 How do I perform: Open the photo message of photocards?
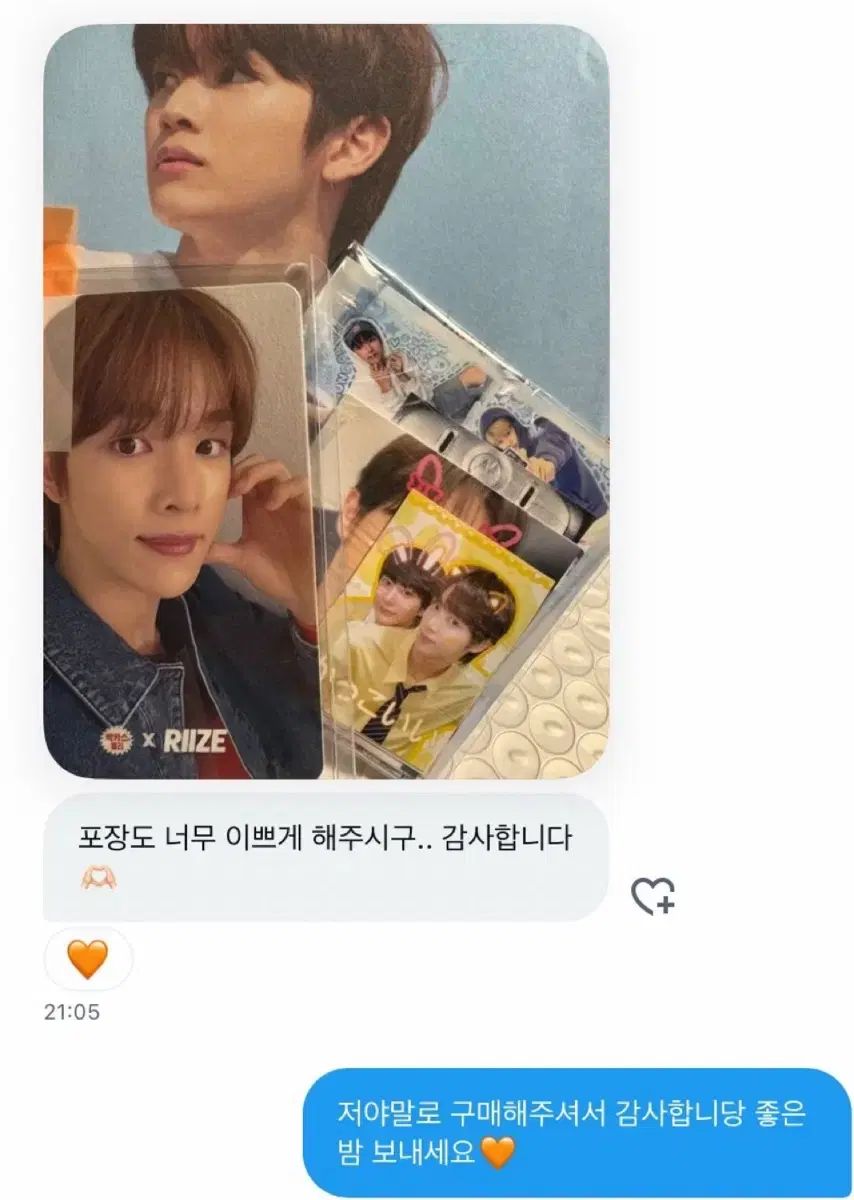[x=326, y=400]
